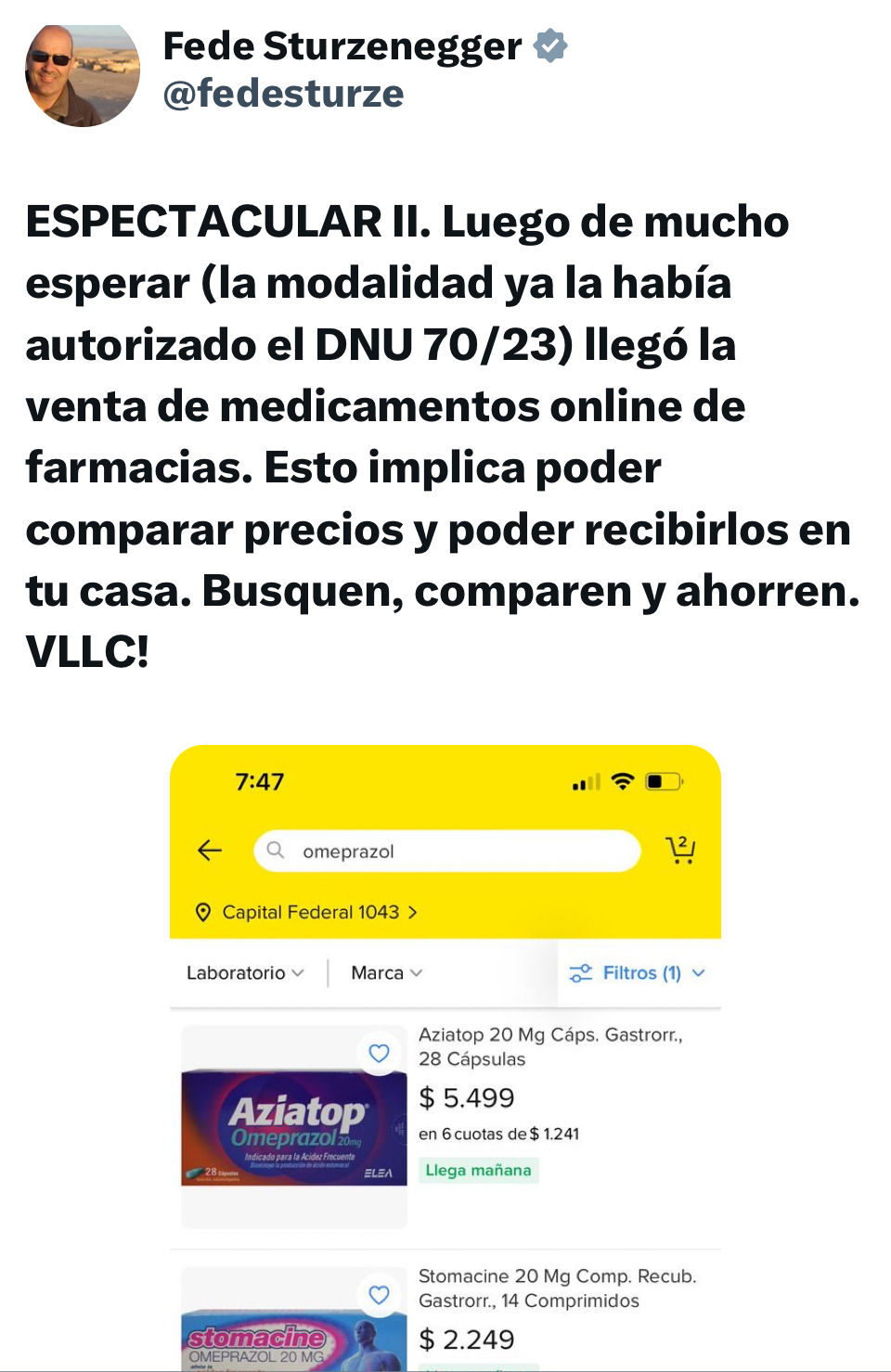Open the attached omeprazol screenshot image
The image size is (891, 1372).
click(x=445, y=1058)
